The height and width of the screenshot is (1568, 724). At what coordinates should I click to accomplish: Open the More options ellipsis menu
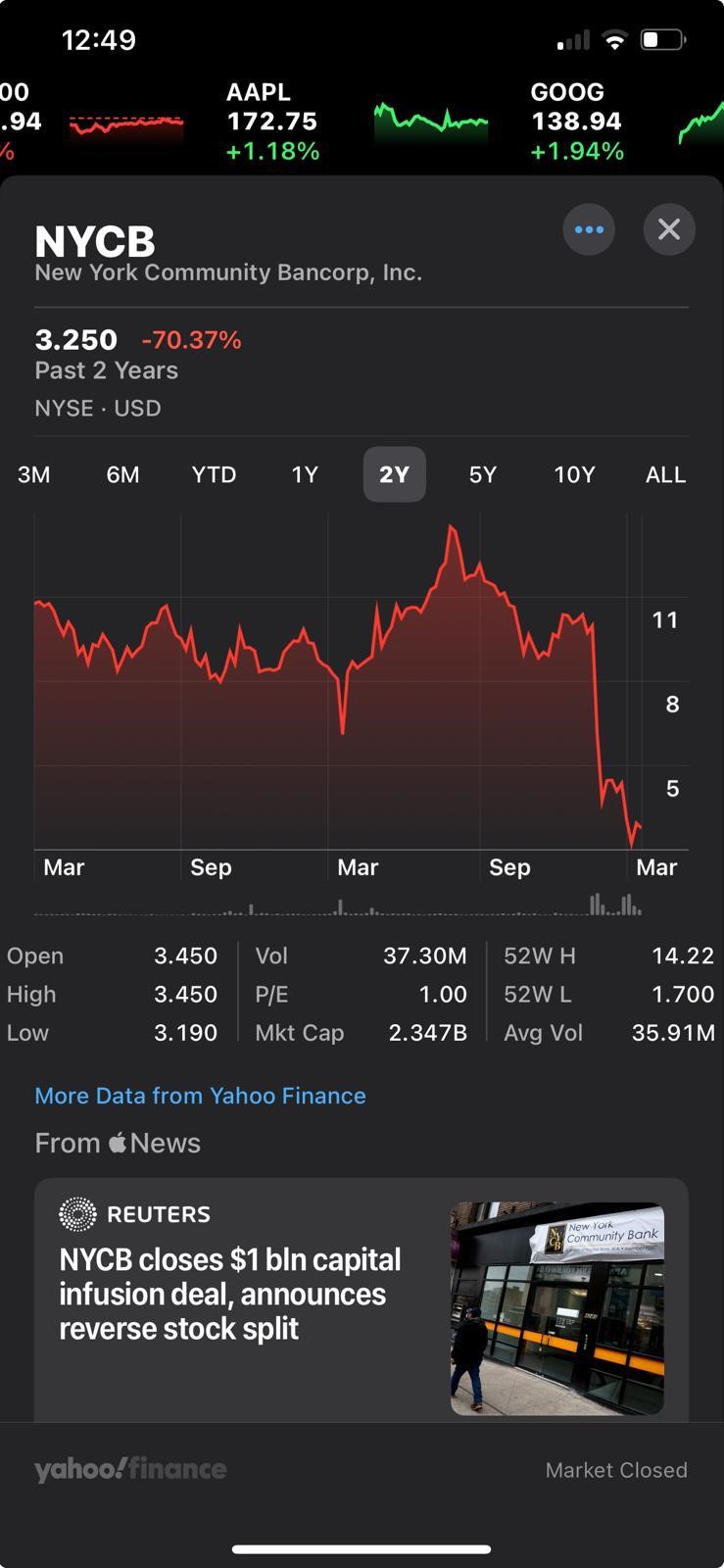(x=589, y=229)
